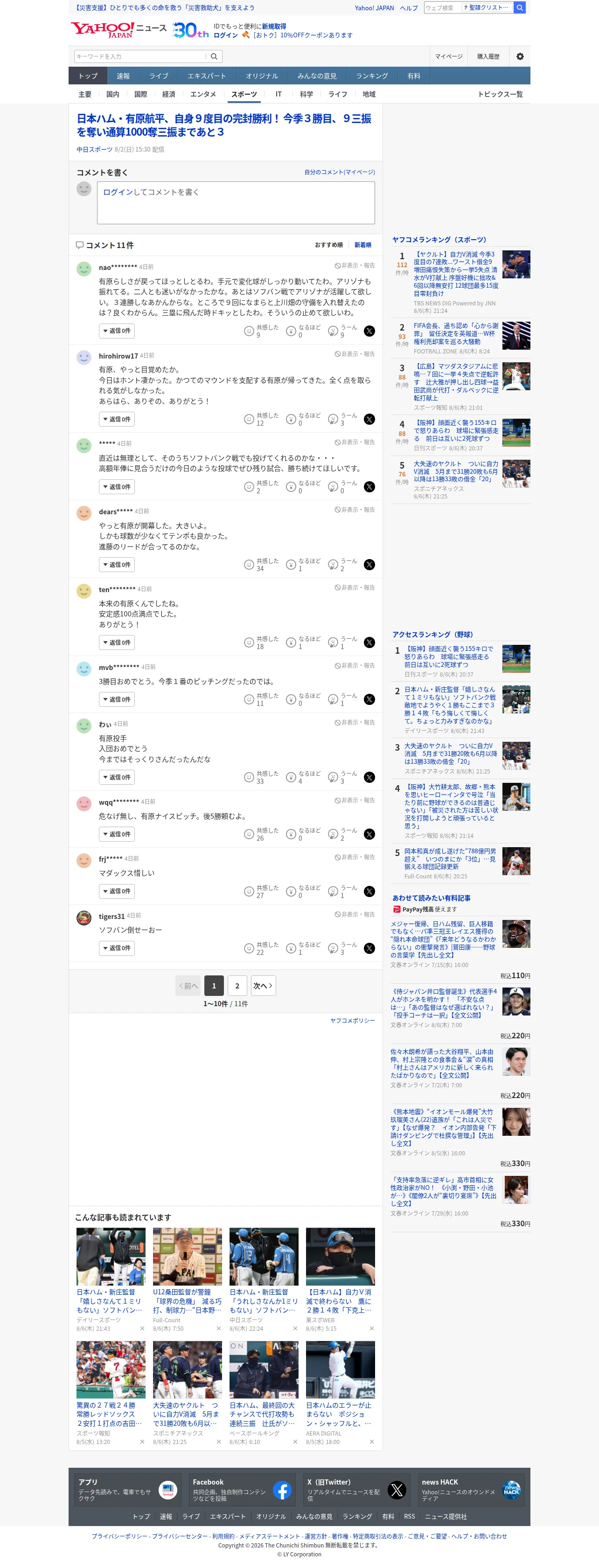Viewport: 599px width, 1568px height.
Task: Open the settings gear icon
Action: [x=519, y=56]
